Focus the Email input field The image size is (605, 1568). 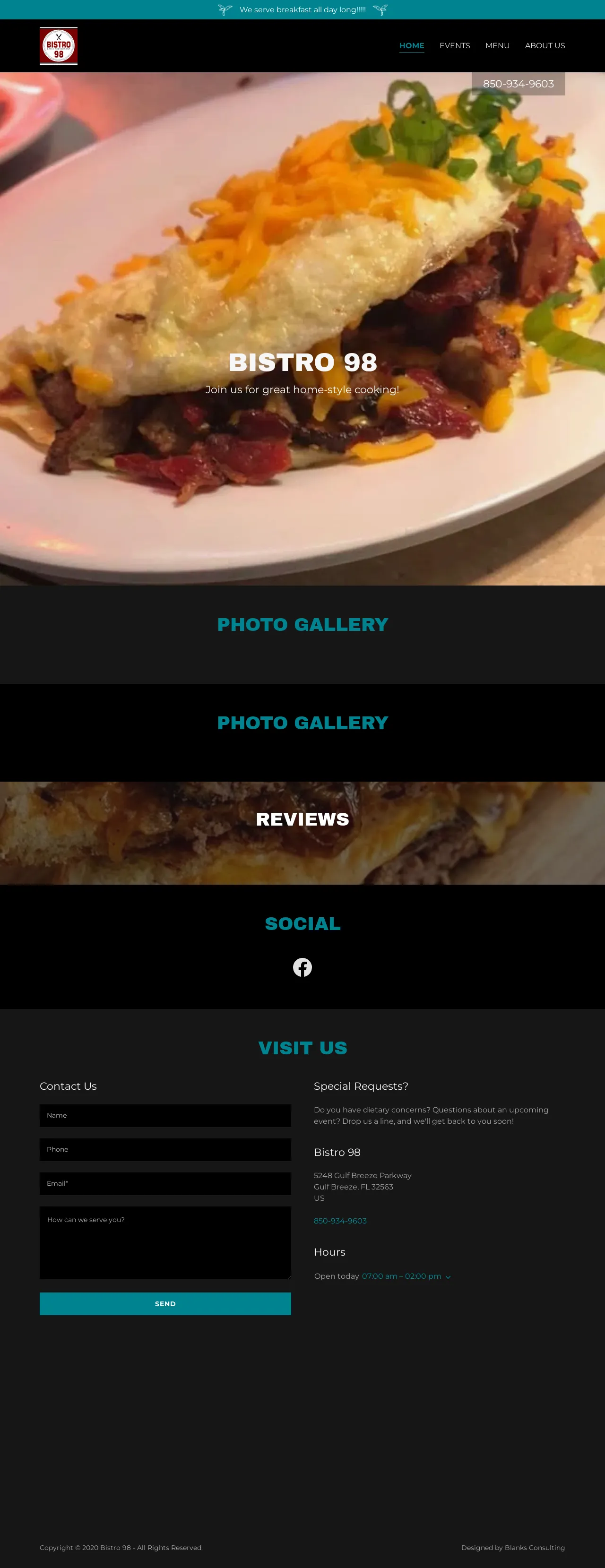point(165,1183)
